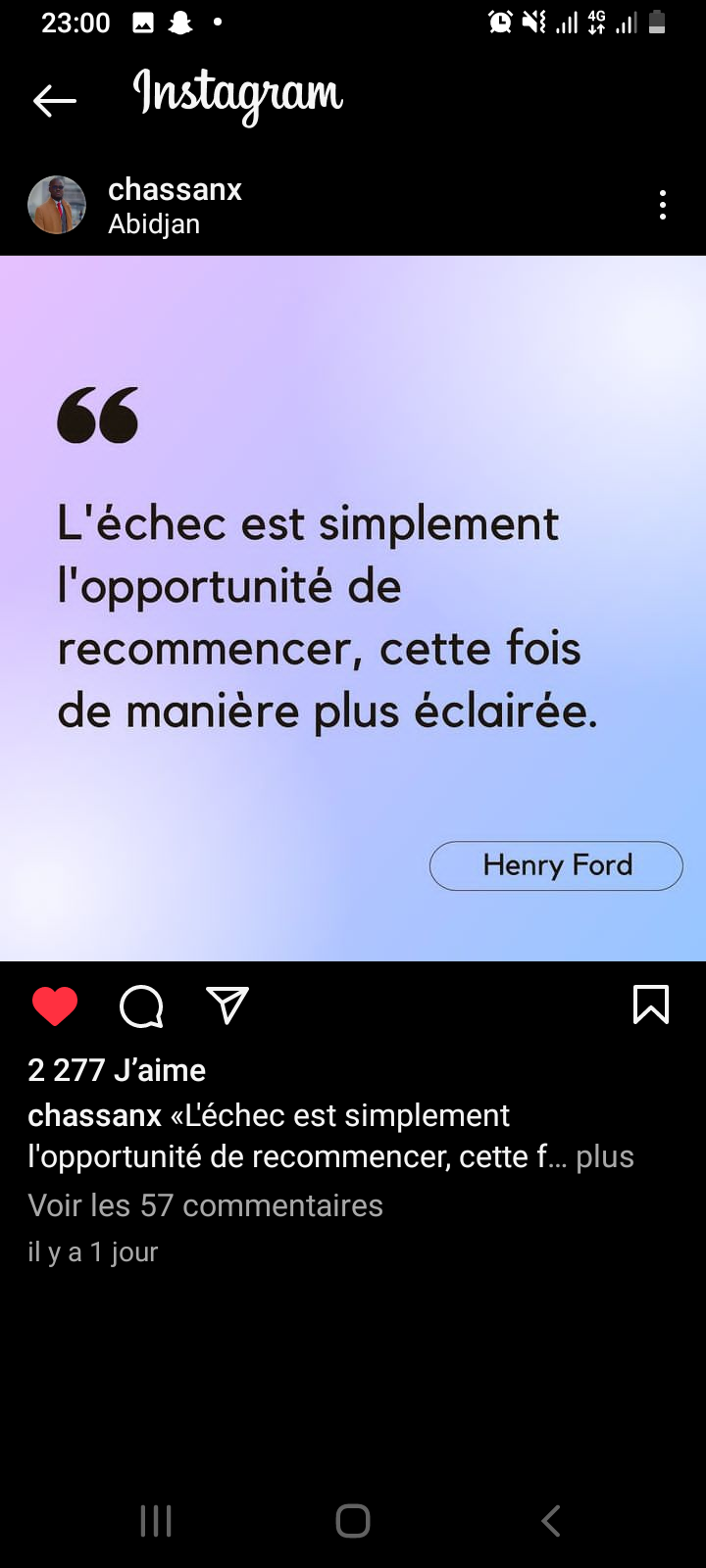Open the comment bubble icon
The width and height of the screenshot is (706, 1568).
click(141, 1006)
